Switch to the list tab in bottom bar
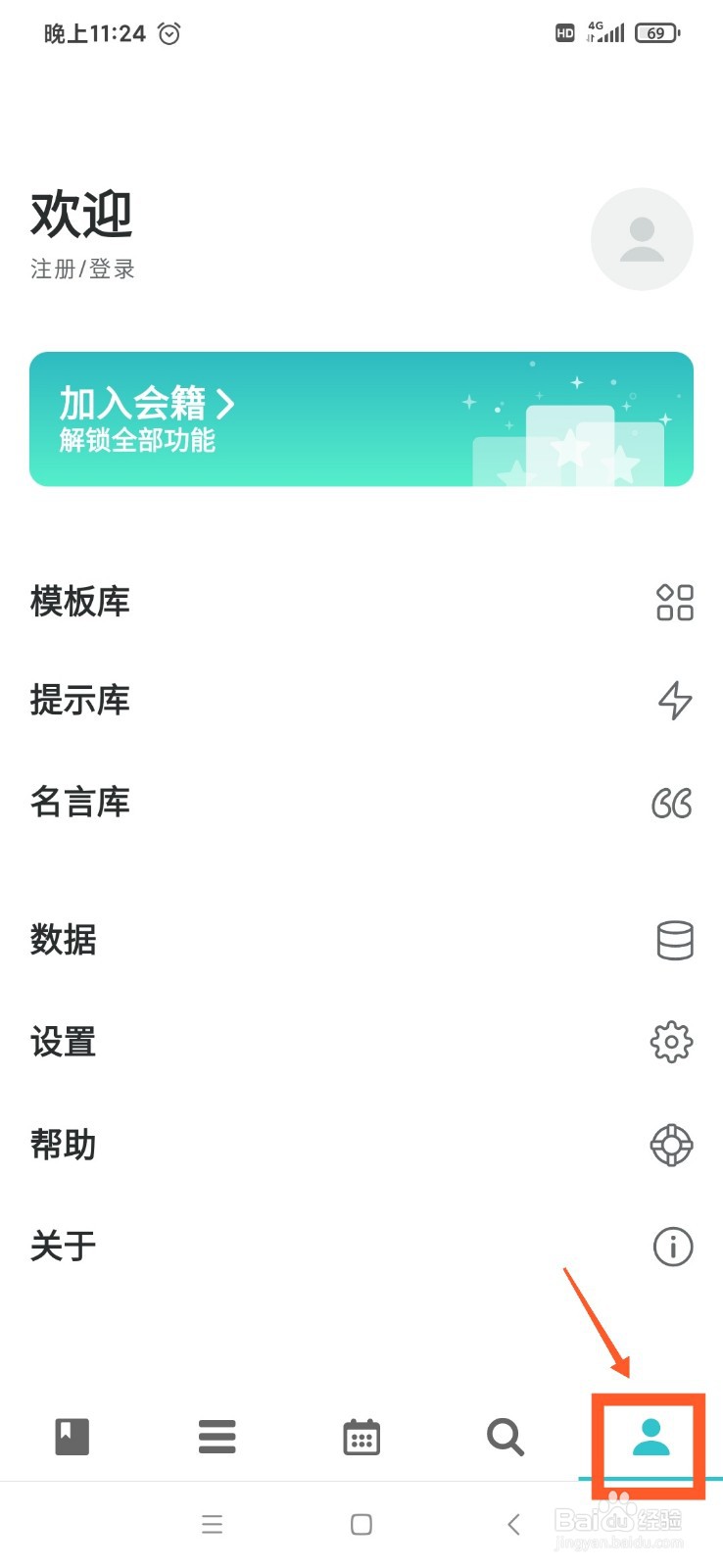This screenshot has height=1568, width=723. [217, 1437]
